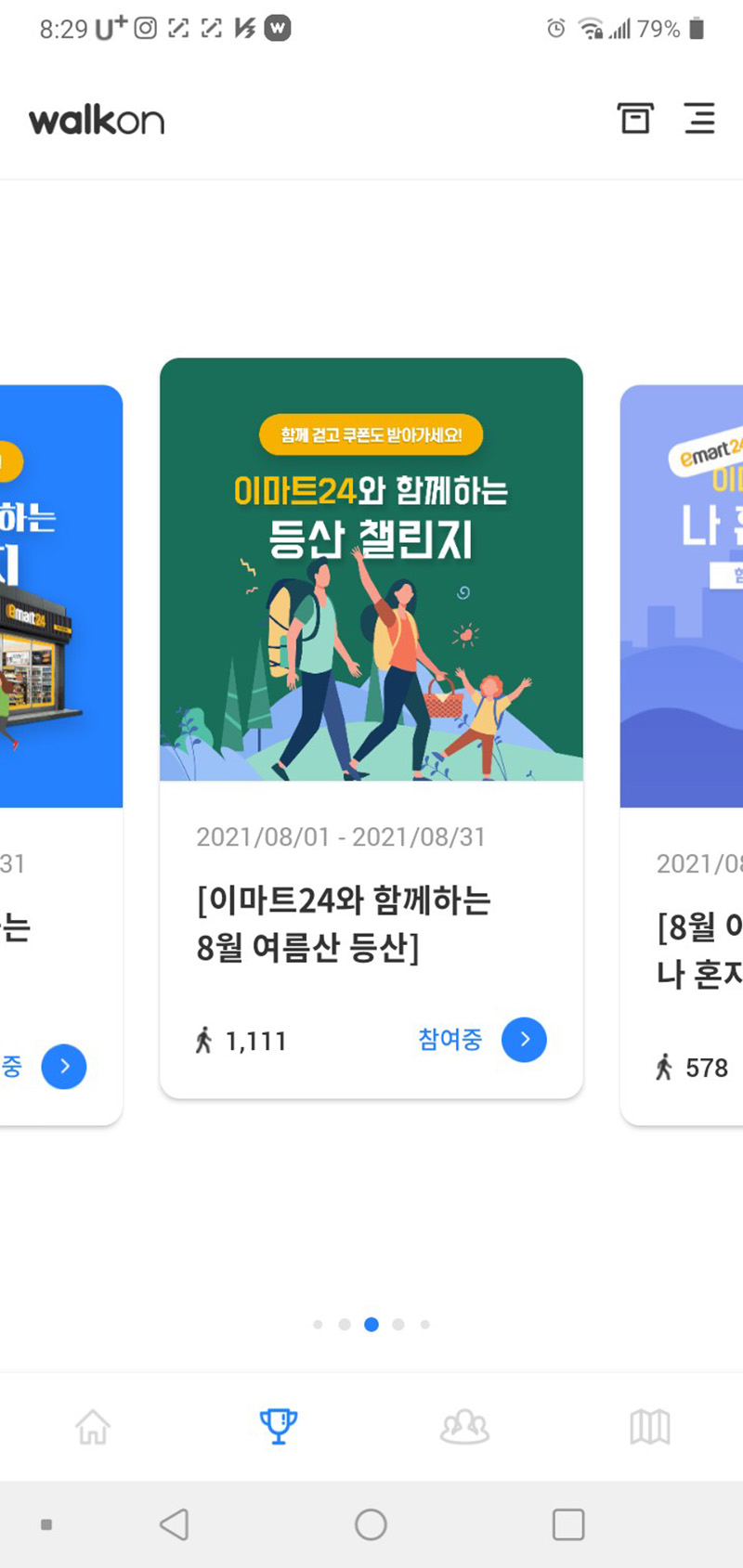Open the hamburger menu at top right
The height and width of the screenshot is (1568, 743).
click(699, 119)
